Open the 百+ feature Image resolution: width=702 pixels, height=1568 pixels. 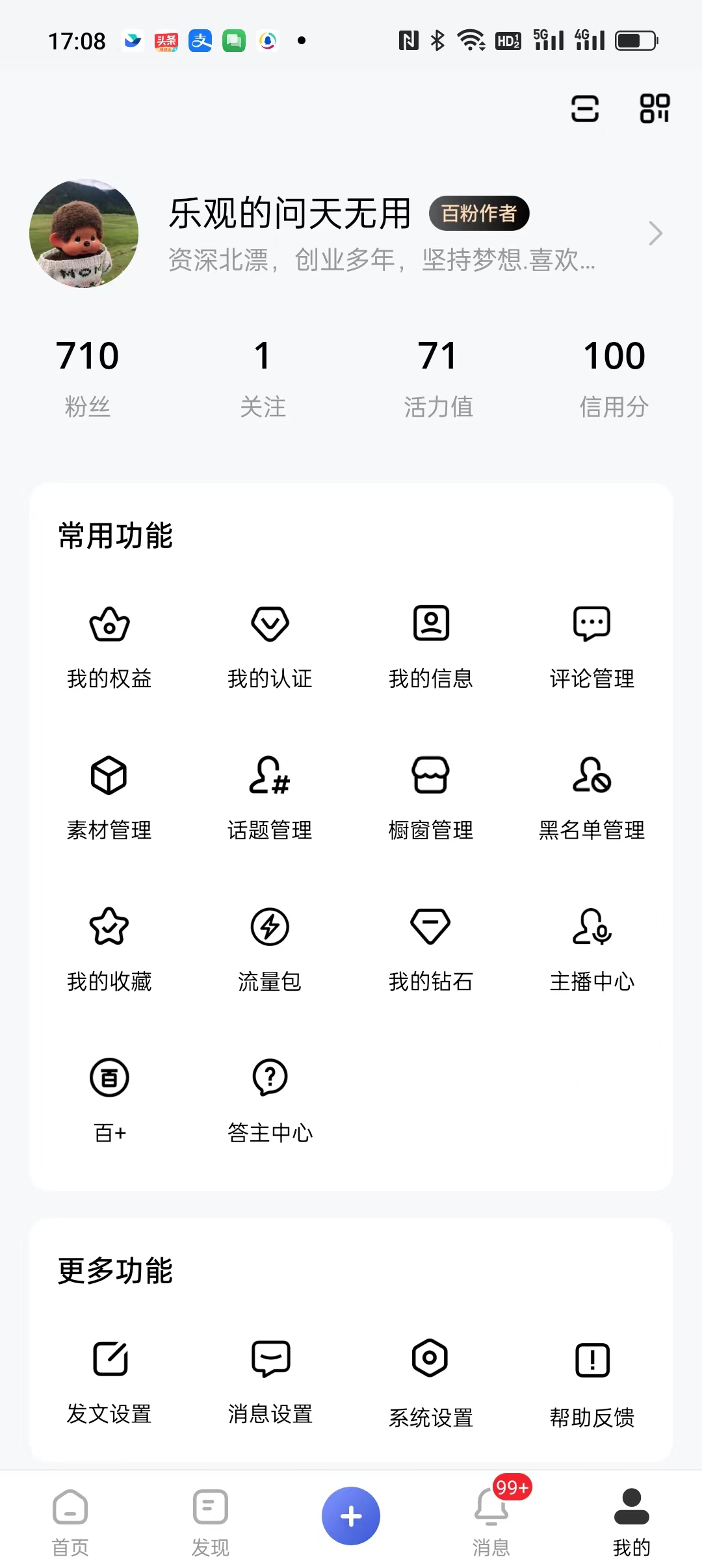(109, 1099)
